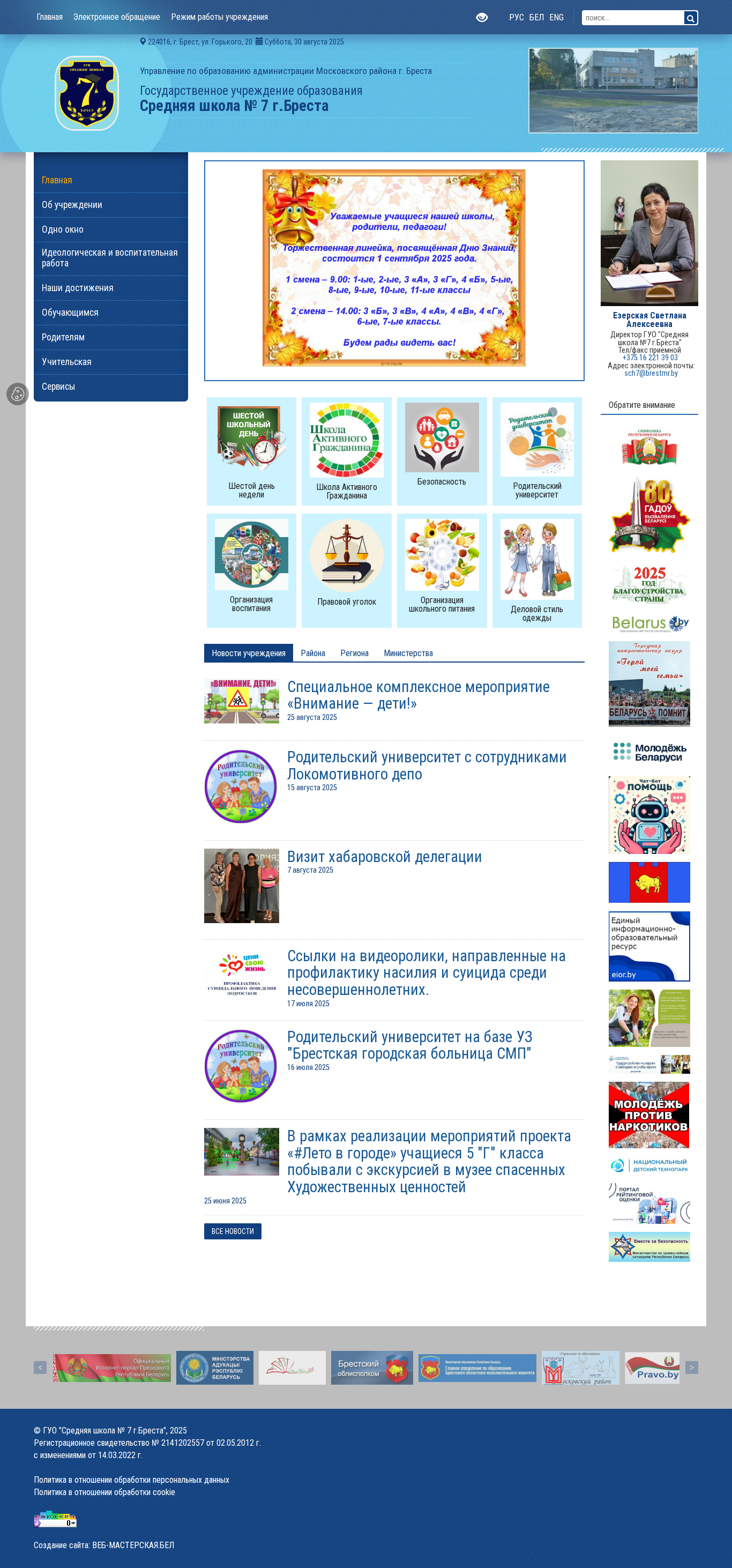
Task: Tap the ВСЕ НОВОСТИ button
Action: click(233, 1231)
